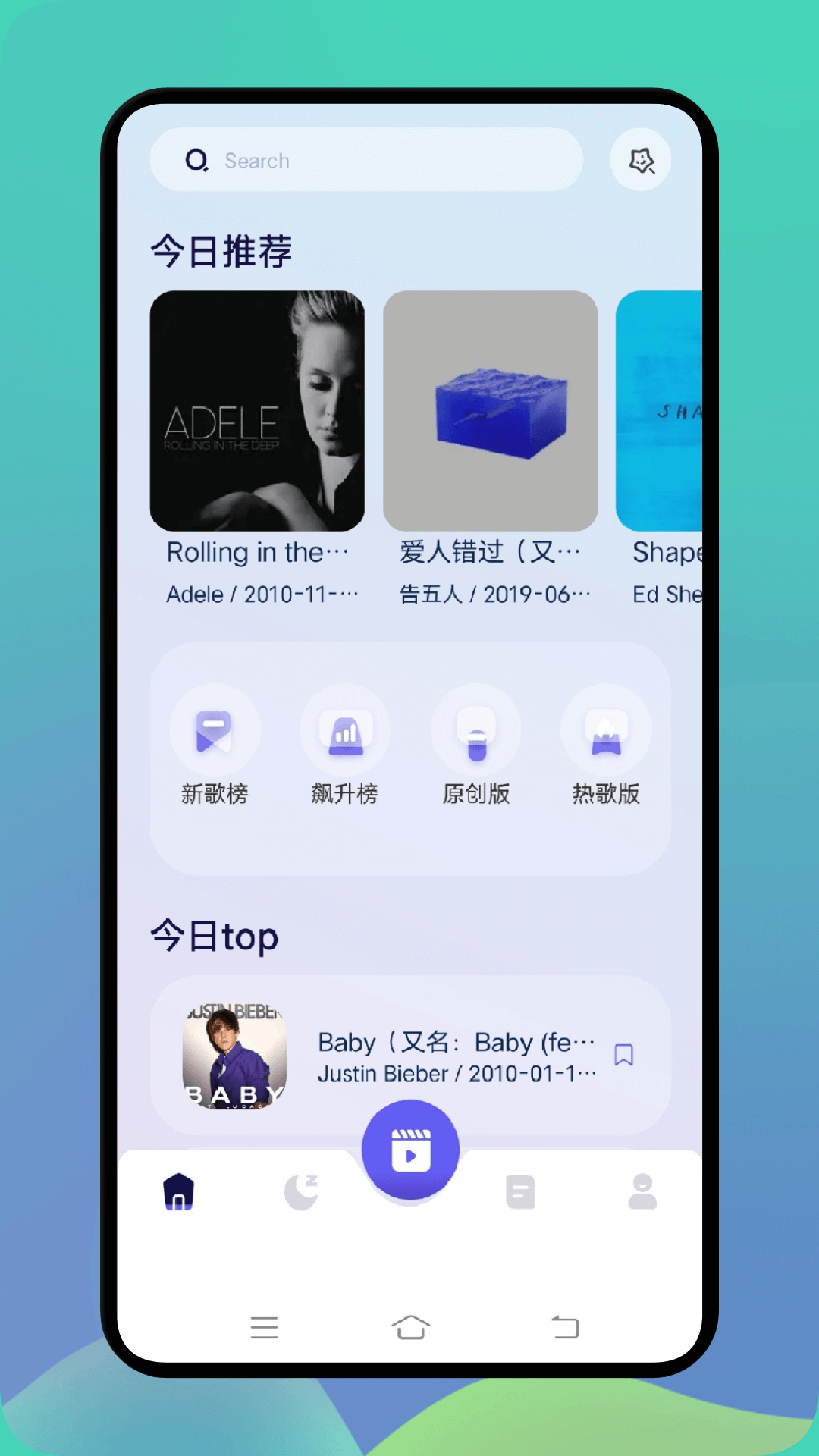The width and height of the screenshot is (819, 1456).
Task: Bookmark the Baby song by Justin Bieber
Action: (623, 1053)
